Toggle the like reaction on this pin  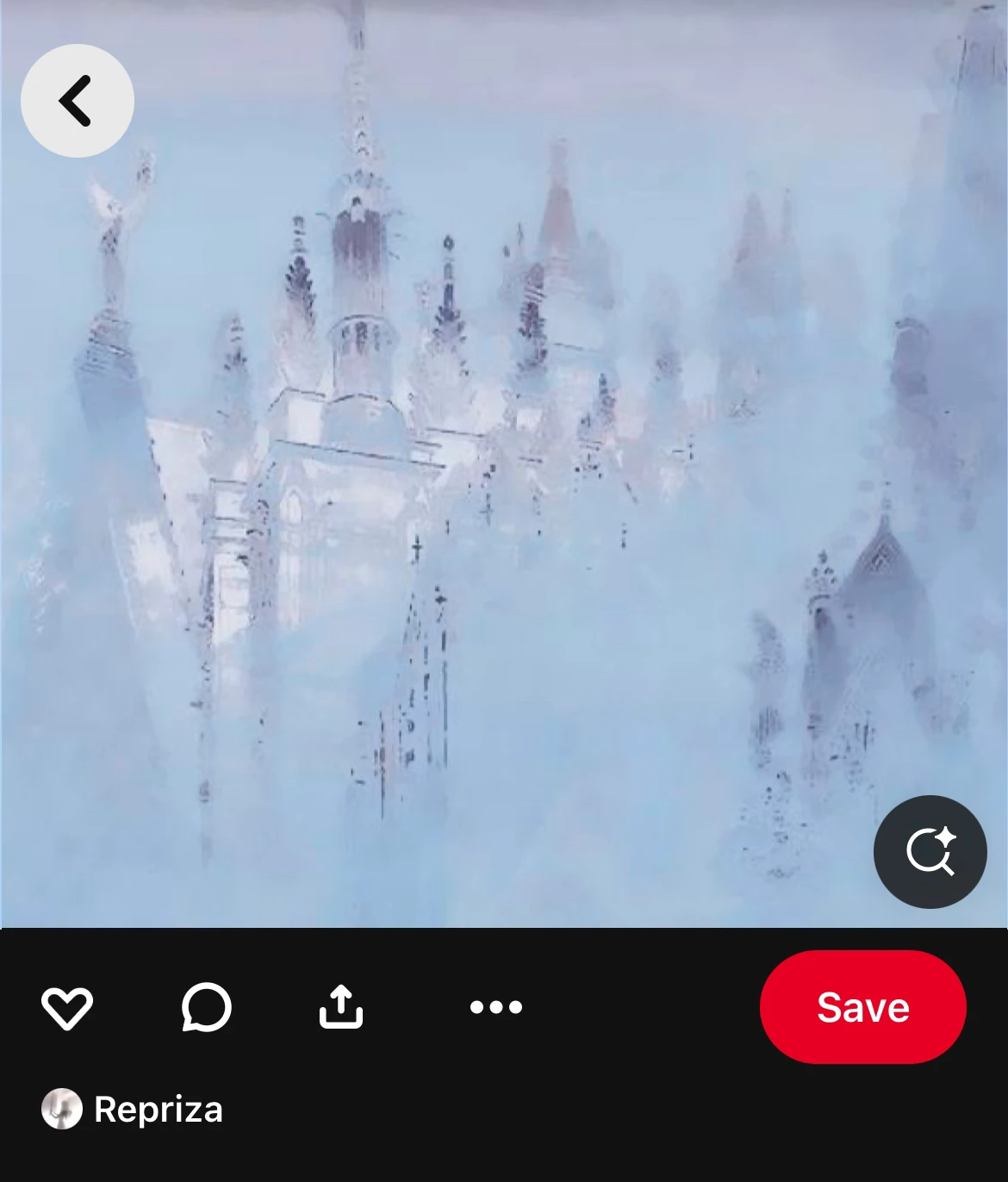point(69,1007)
